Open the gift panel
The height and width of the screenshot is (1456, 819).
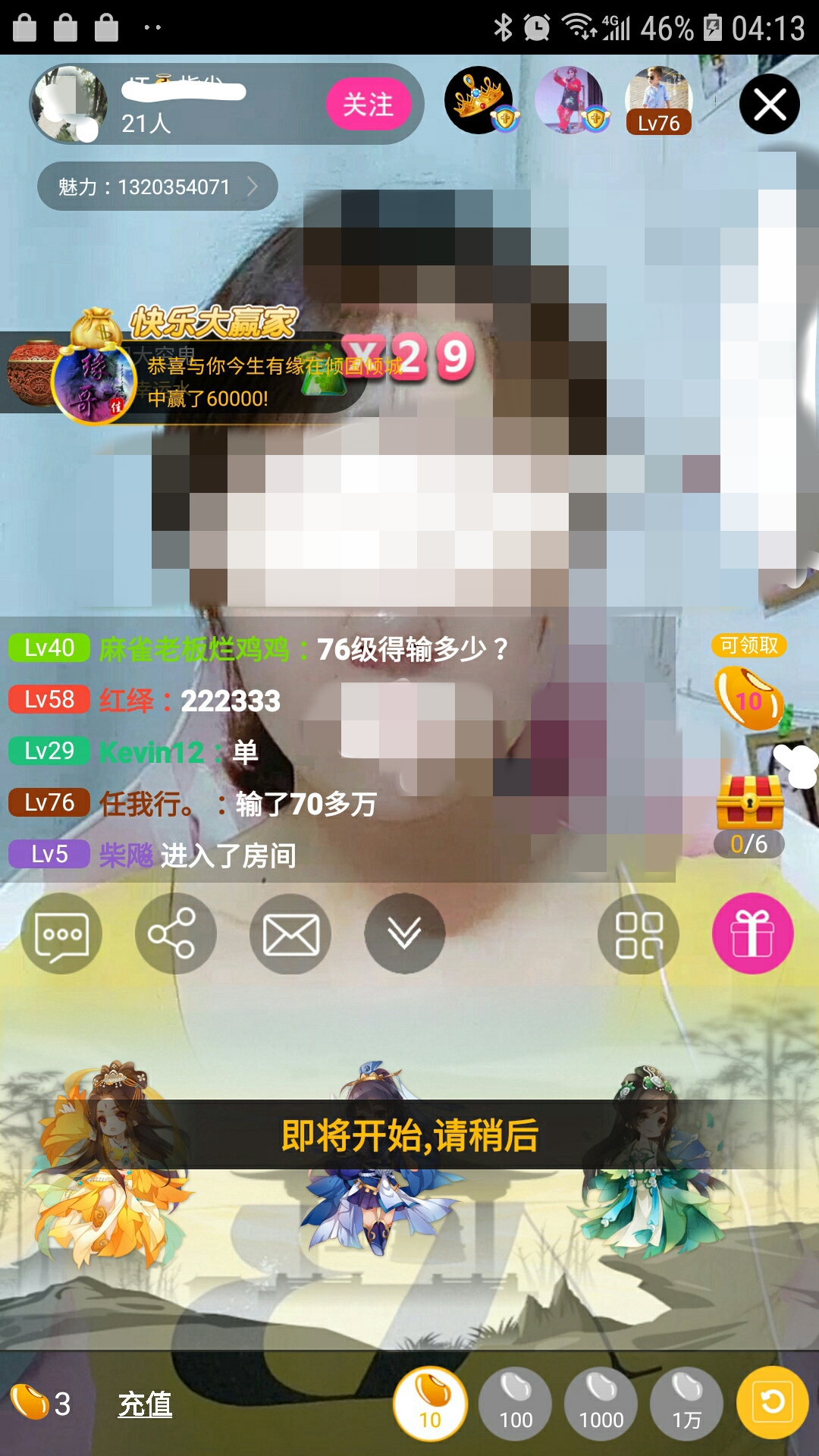pyautogui.click(x=752, y=934)
